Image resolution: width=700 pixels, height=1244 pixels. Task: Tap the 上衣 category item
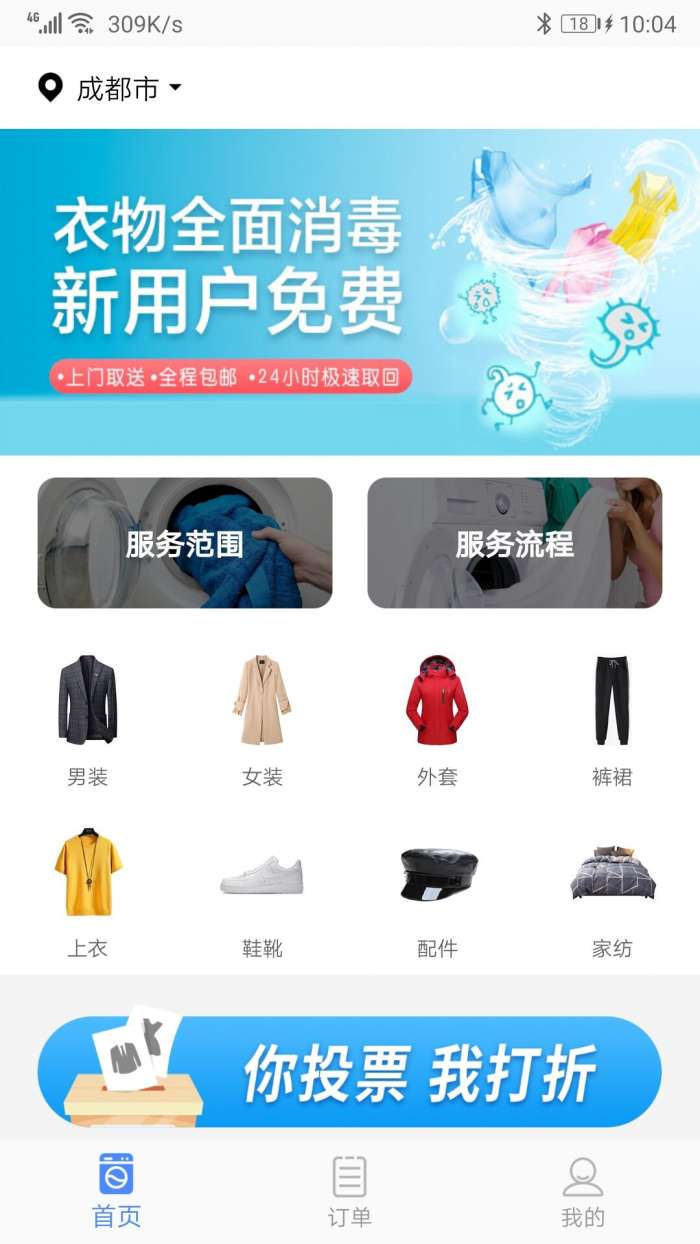click(x=87, y=890)
